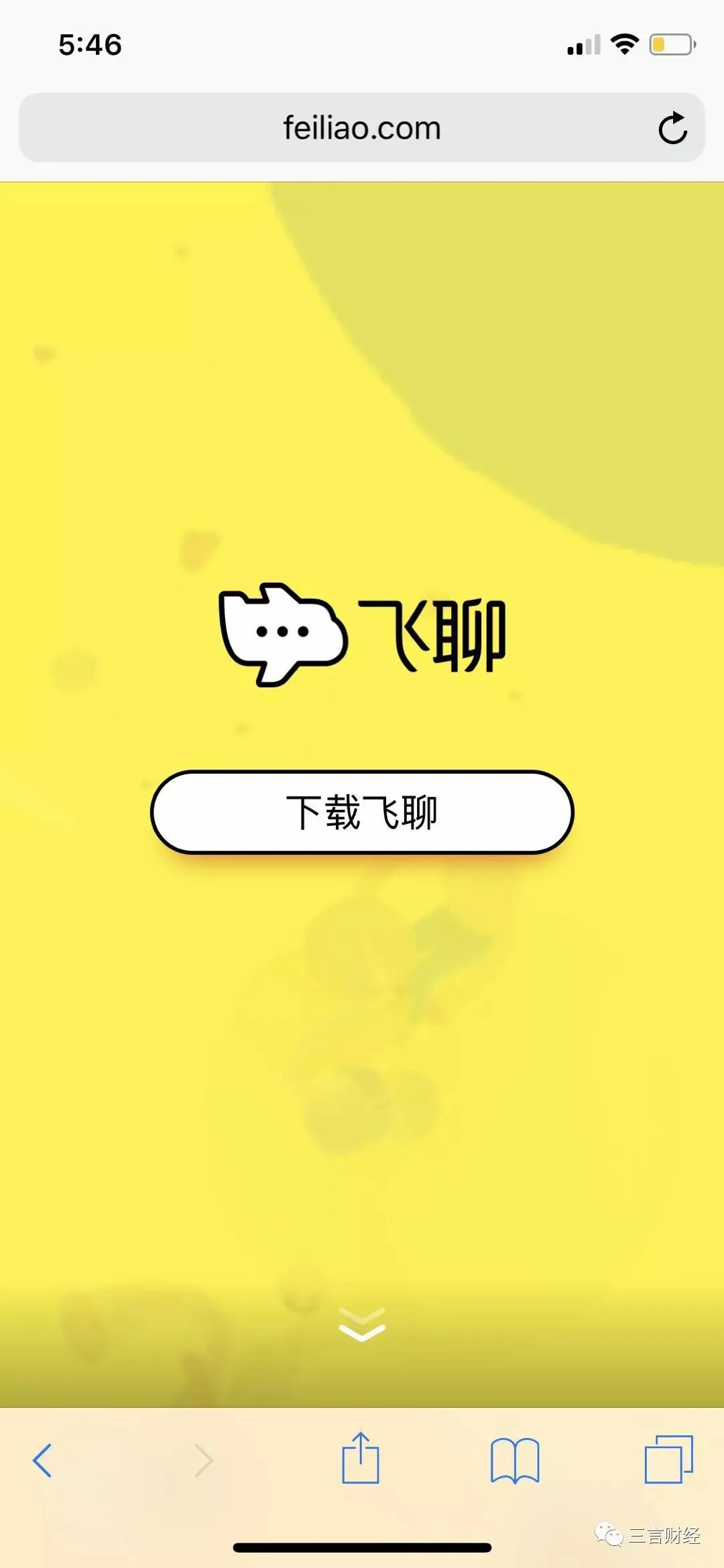This screenshot has height=1568, width=724.
Task: Tap the double chevron down arrow
Action: point(362,1325)
